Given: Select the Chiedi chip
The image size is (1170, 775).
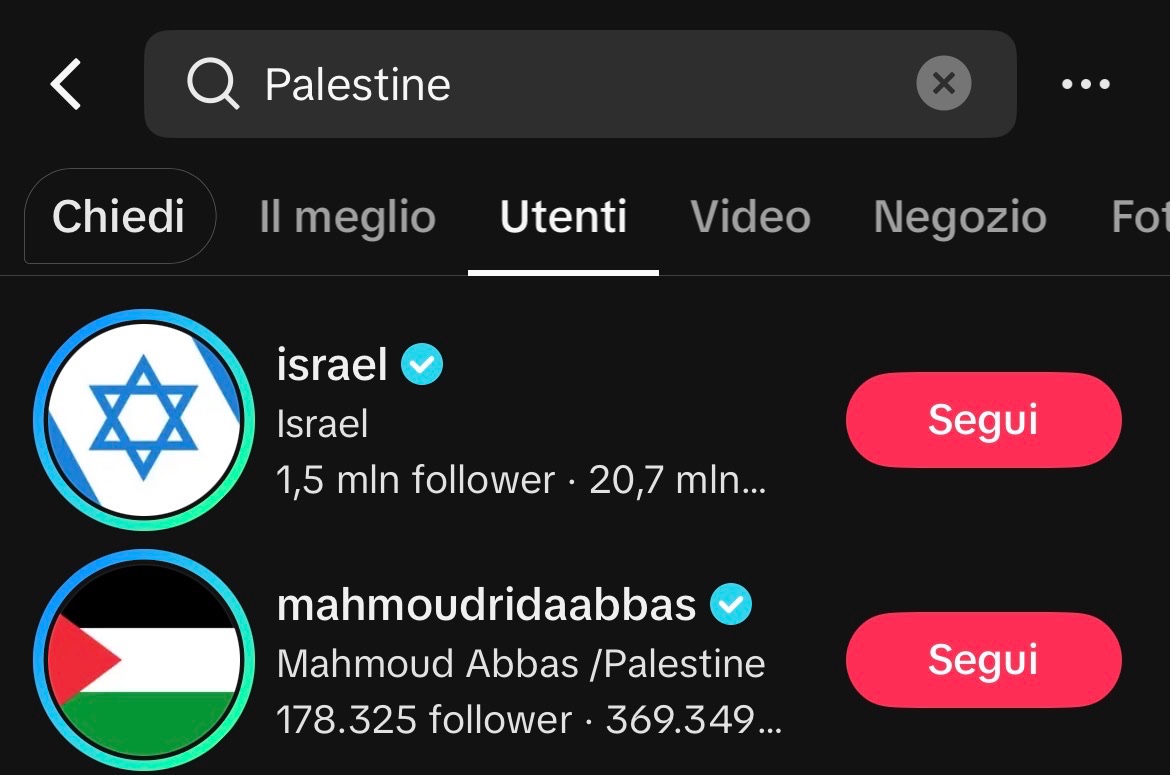Looking at the screenshot, I should tap(119, 216).
